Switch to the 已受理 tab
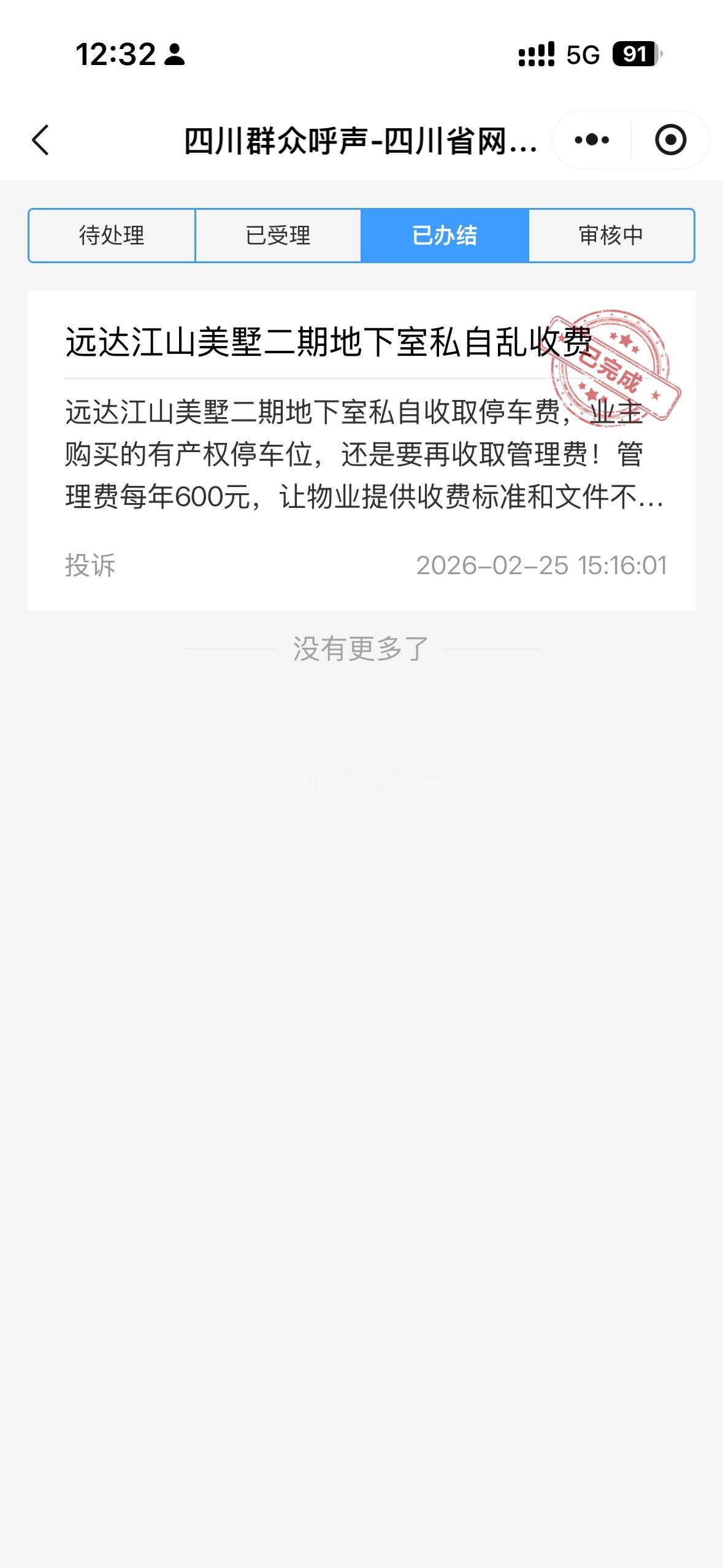 point(278,236)
